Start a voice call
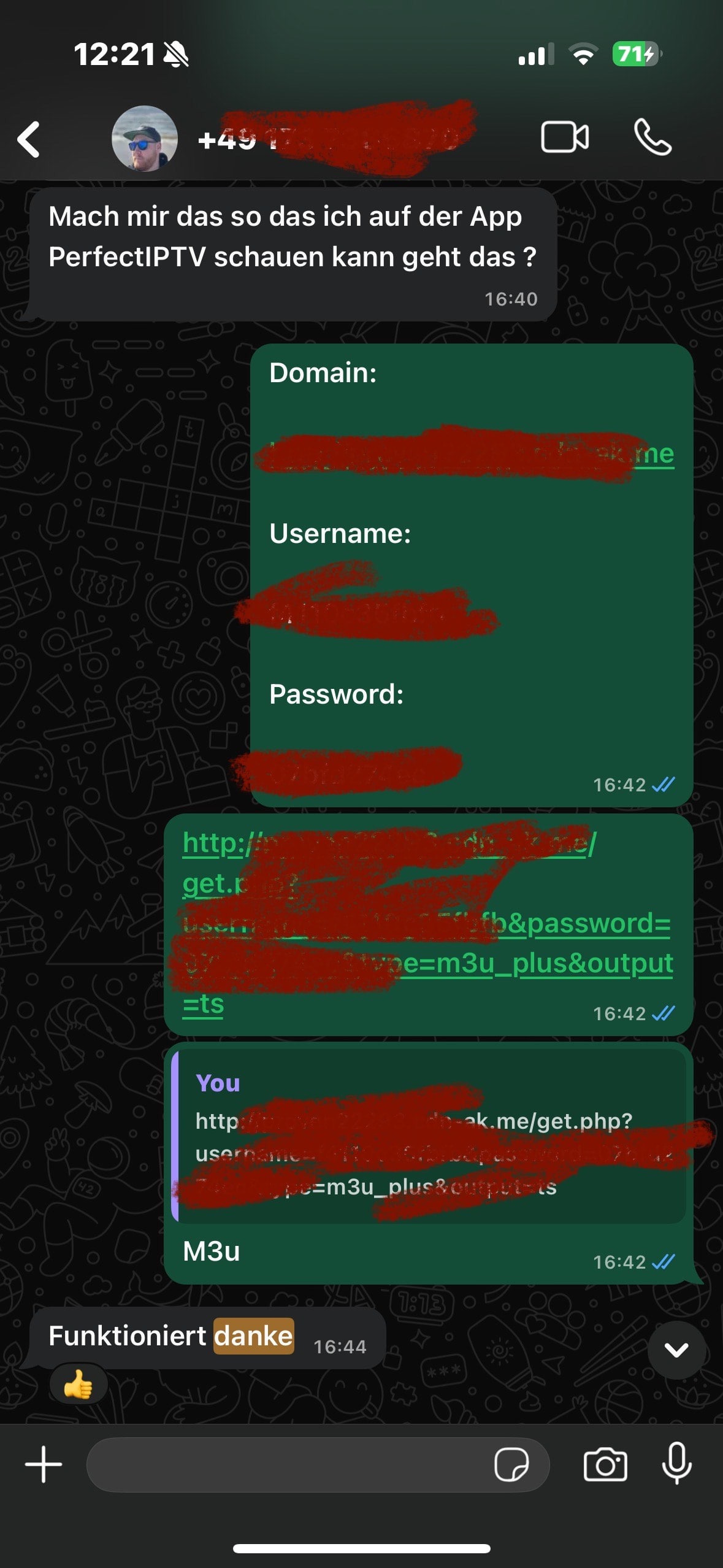This screenshot has height=1568, width=723. (652, 137)
